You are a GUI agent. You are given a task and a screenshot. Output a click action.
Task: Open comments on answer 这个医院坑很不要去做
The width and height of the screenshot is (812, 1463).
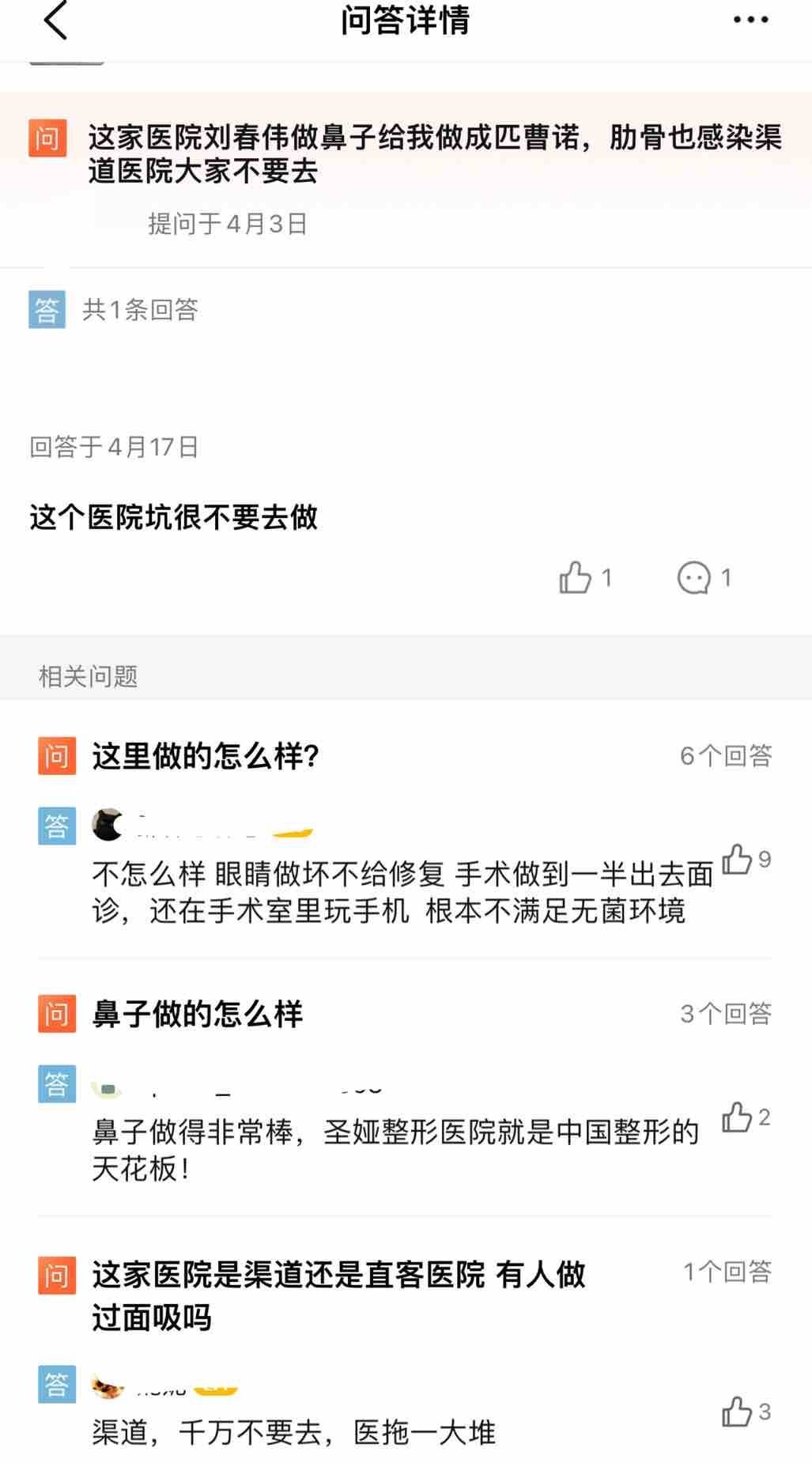tap(695, 578)
